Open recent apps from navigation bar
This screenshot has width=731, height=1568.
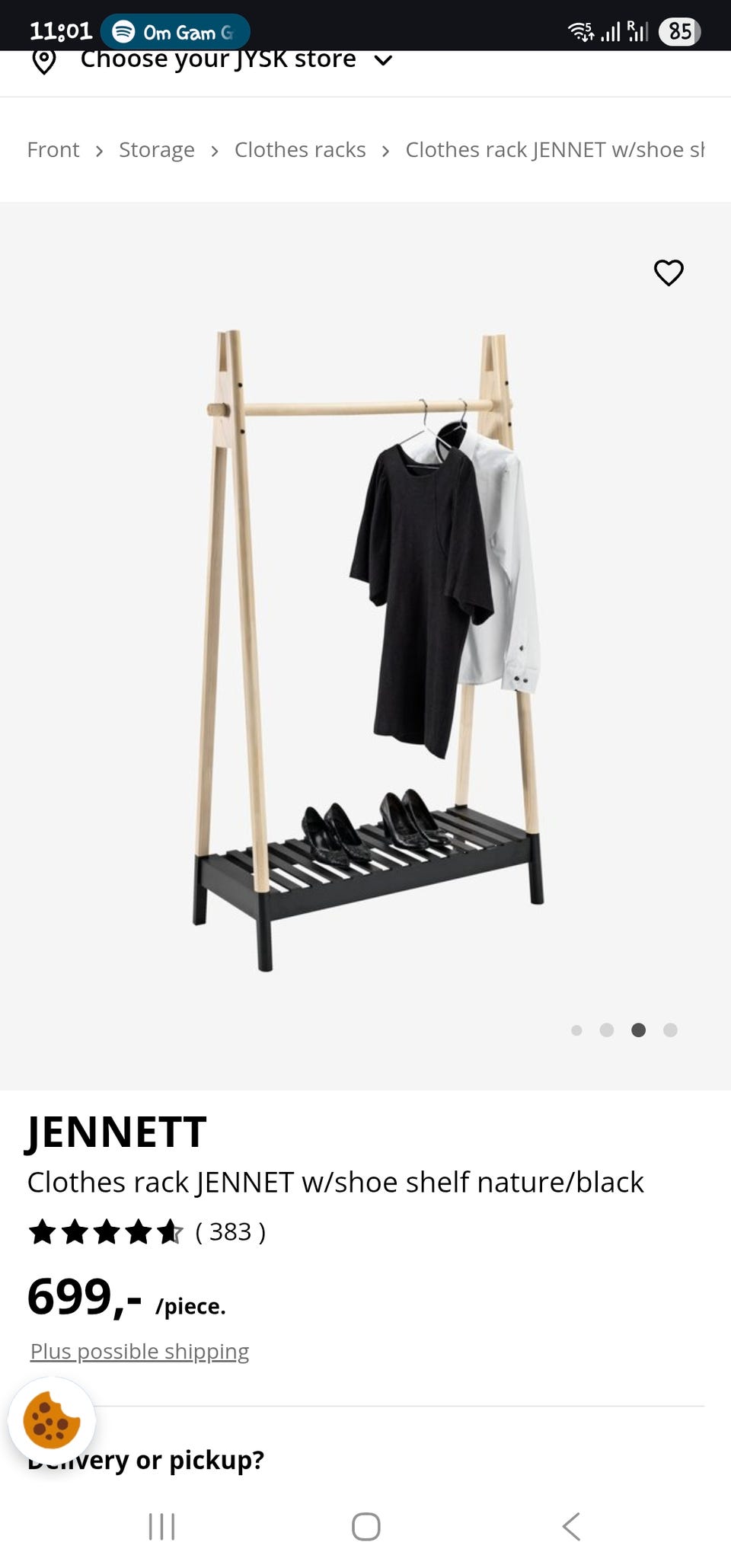coord(161,1526)
